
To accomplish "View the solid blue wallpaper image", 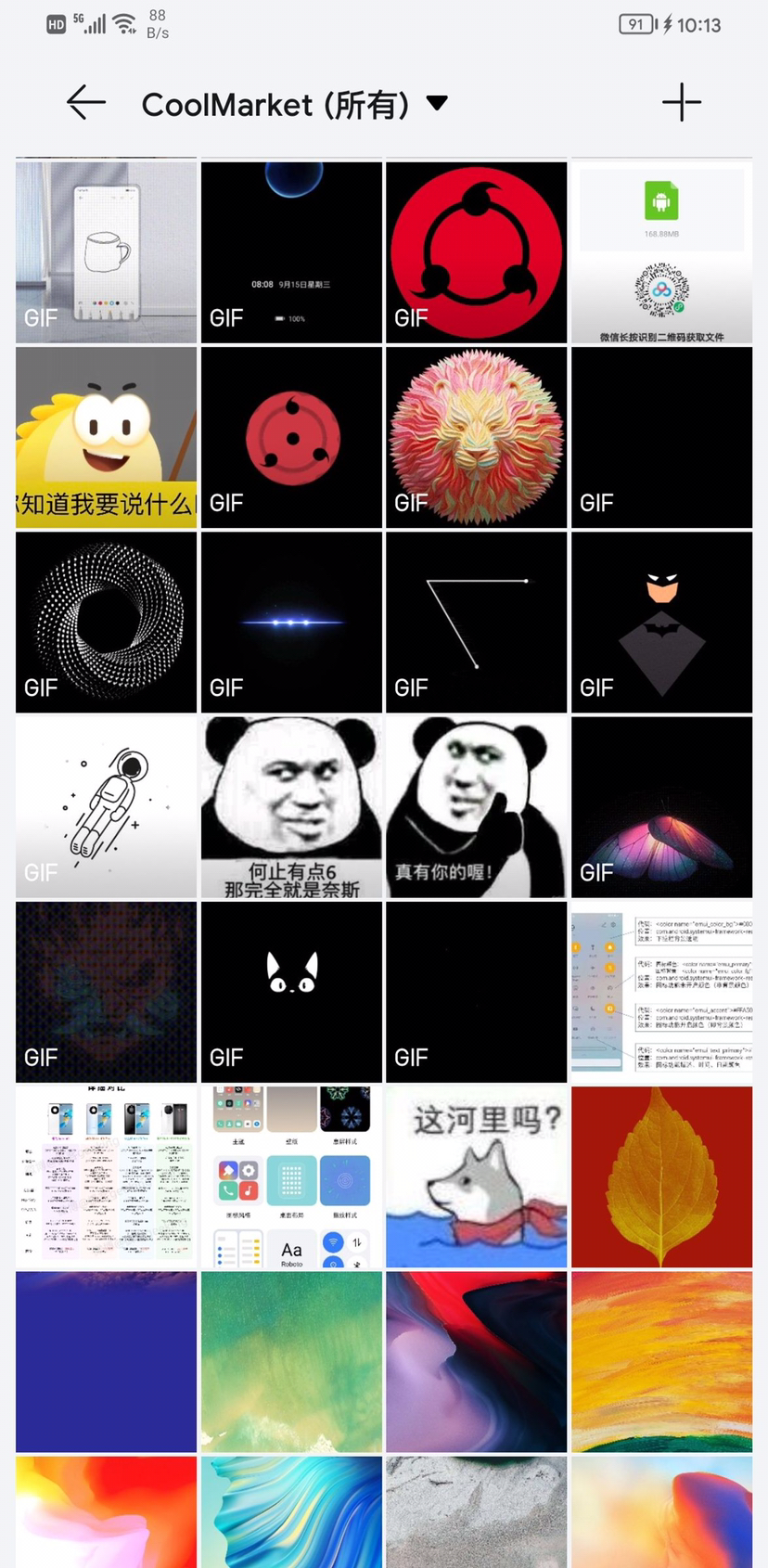I will 106,1361.
